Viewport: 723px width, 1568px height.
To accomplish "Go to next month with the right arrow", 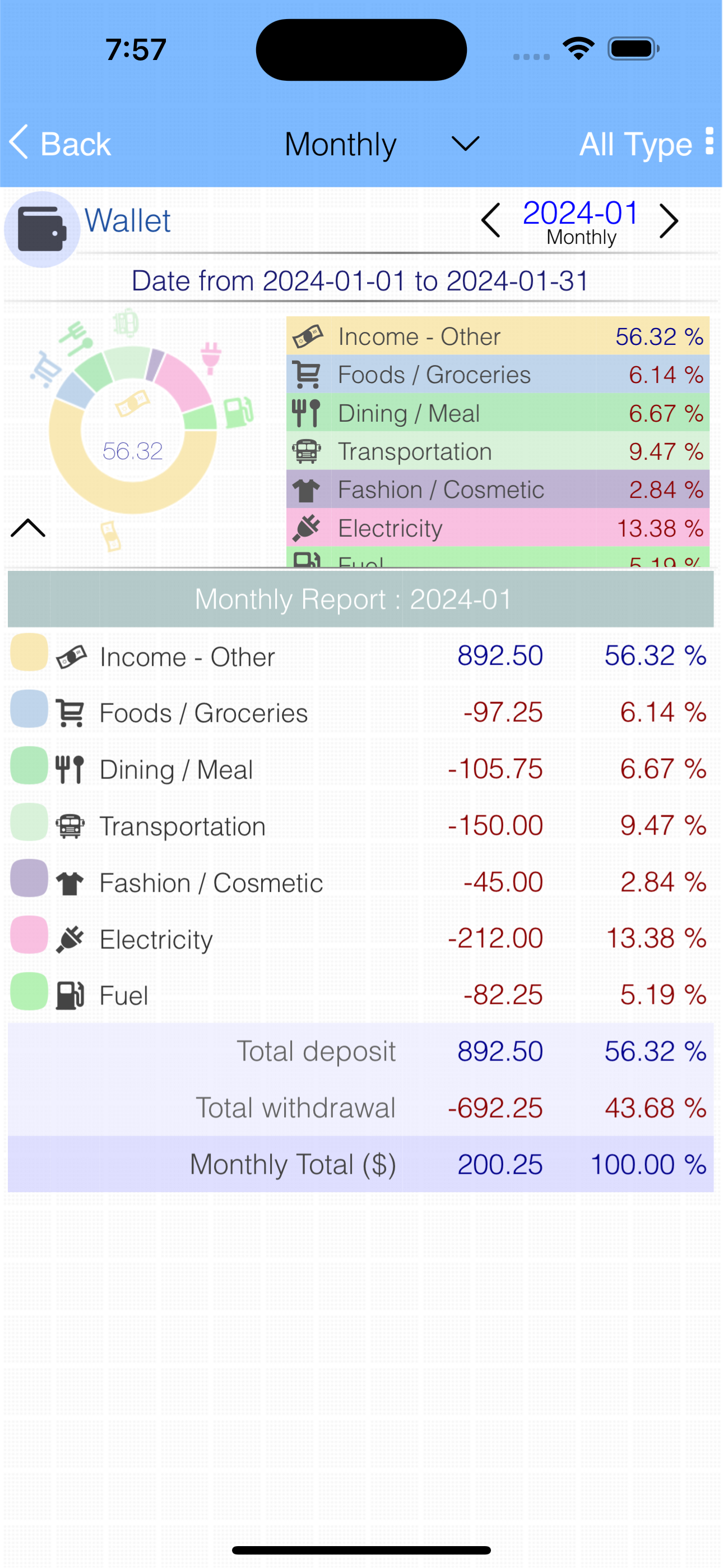I will pos(669,222).
